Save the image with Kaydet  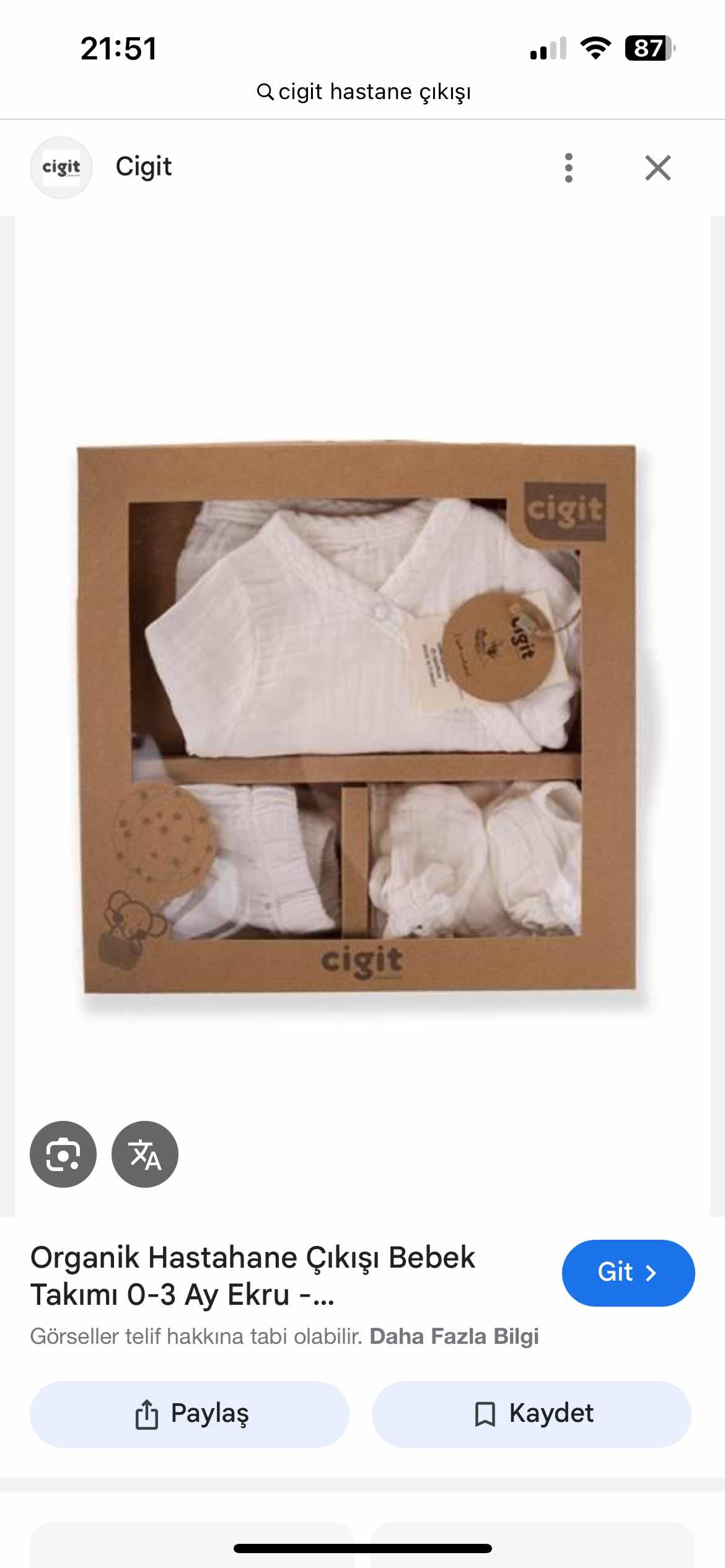pyautogui.click(x=531, y=1414)
